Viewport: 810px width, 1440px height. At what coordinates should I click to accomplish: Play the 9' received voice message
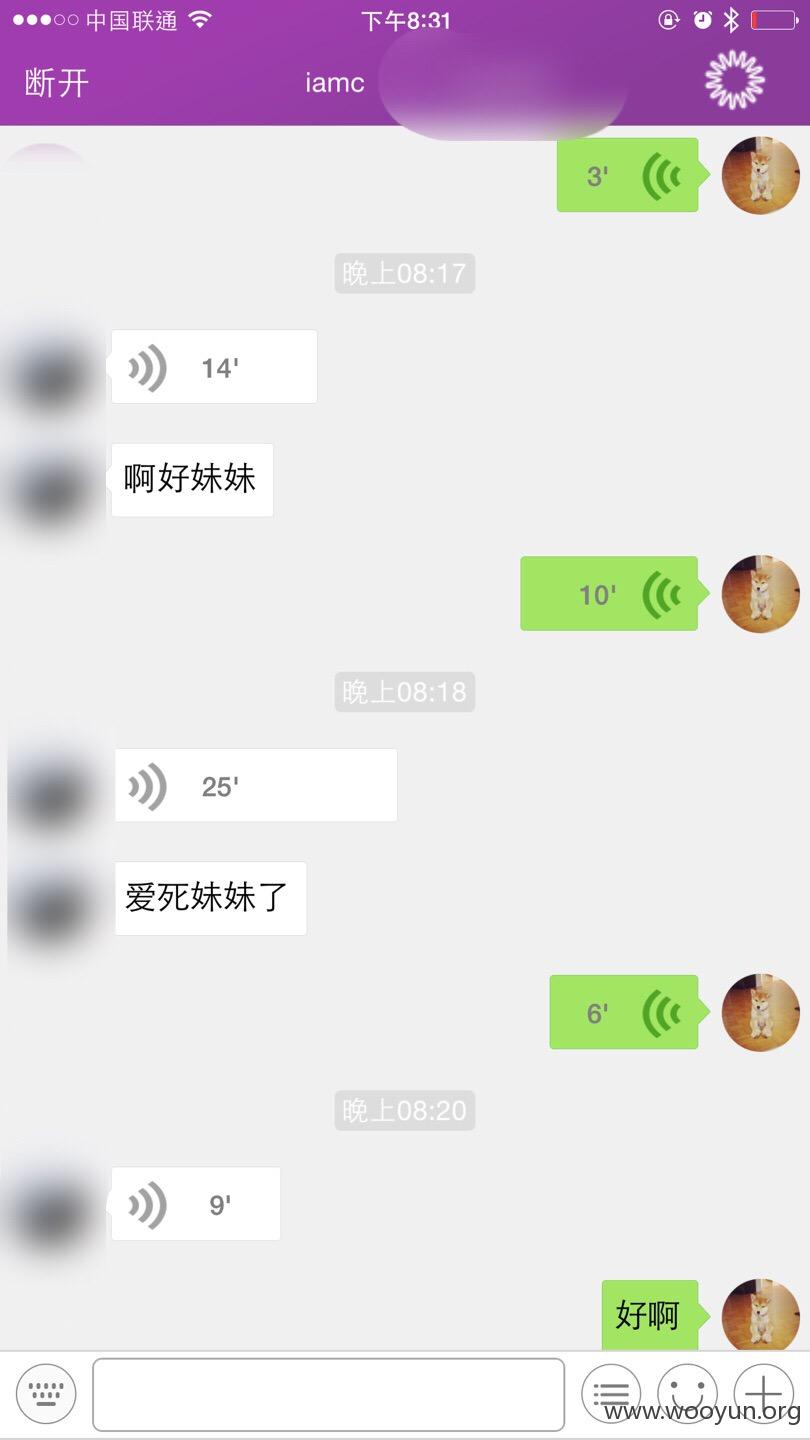(x=196, y=1204)
